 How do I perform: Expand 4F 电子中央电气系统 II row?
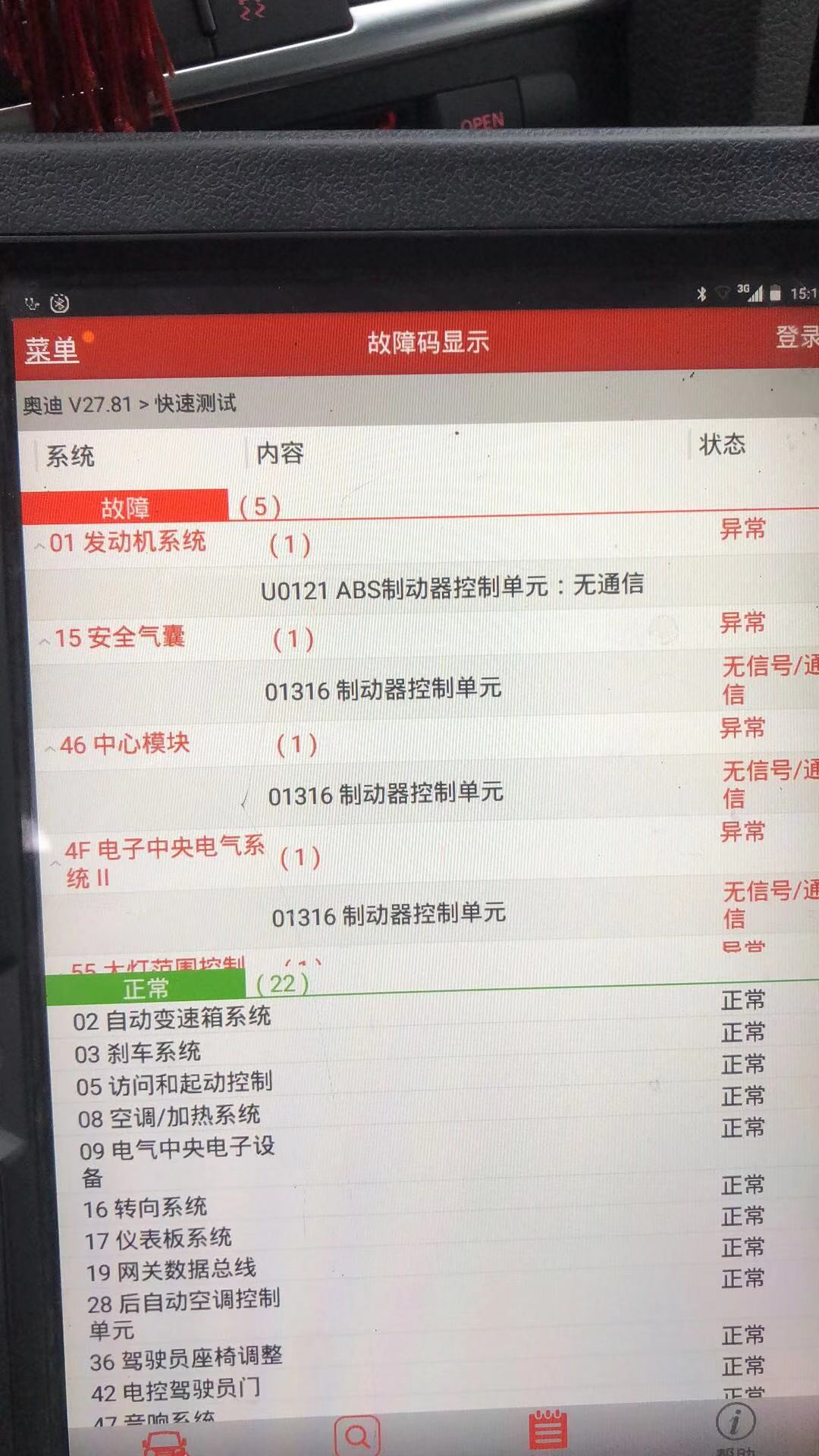point(162,862)
